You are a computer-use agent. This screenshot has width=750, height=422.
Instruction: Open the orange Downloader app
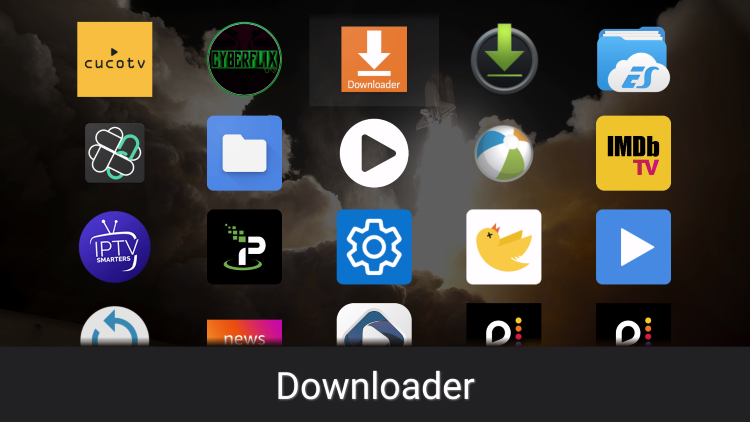(374, 59)
